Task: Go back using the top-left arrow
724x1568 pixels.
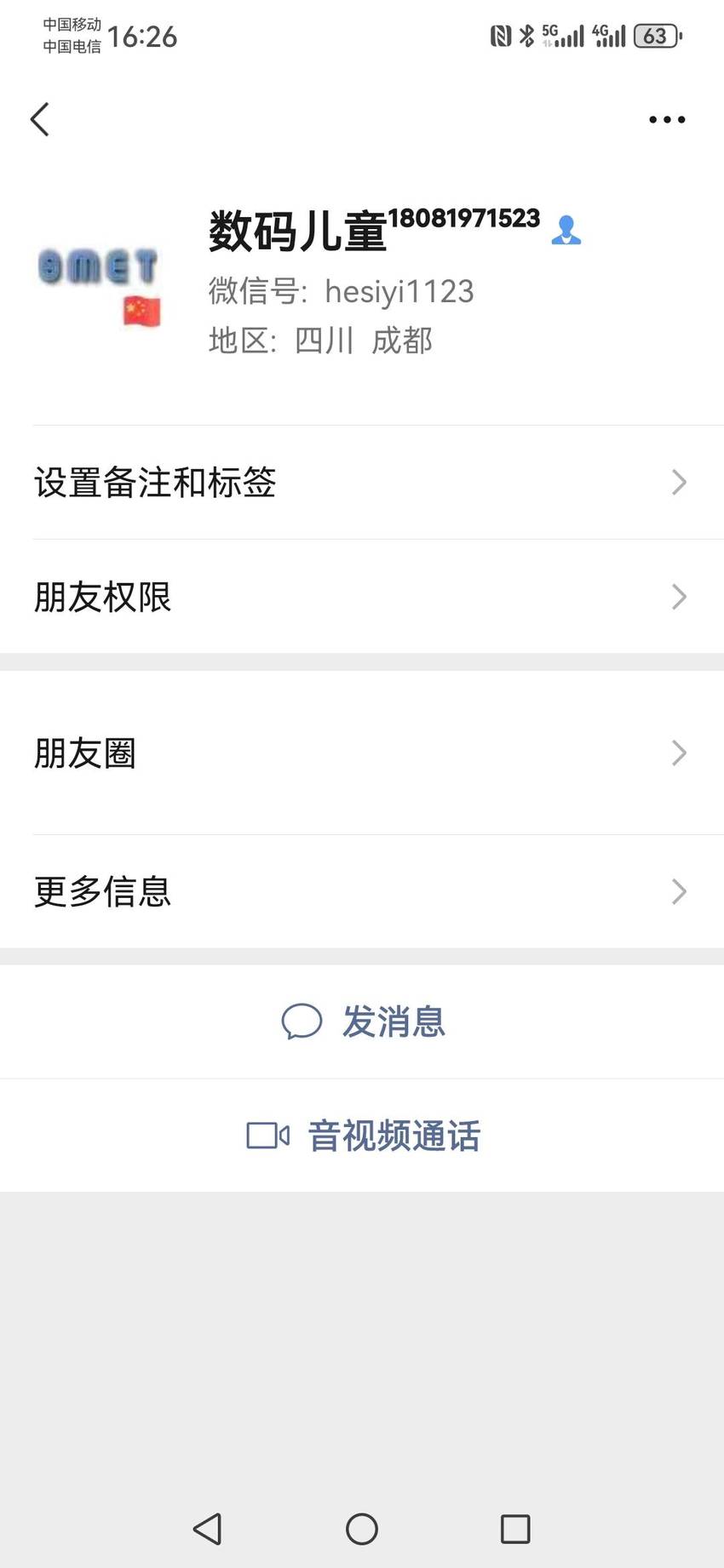Action: pos(40,119)
